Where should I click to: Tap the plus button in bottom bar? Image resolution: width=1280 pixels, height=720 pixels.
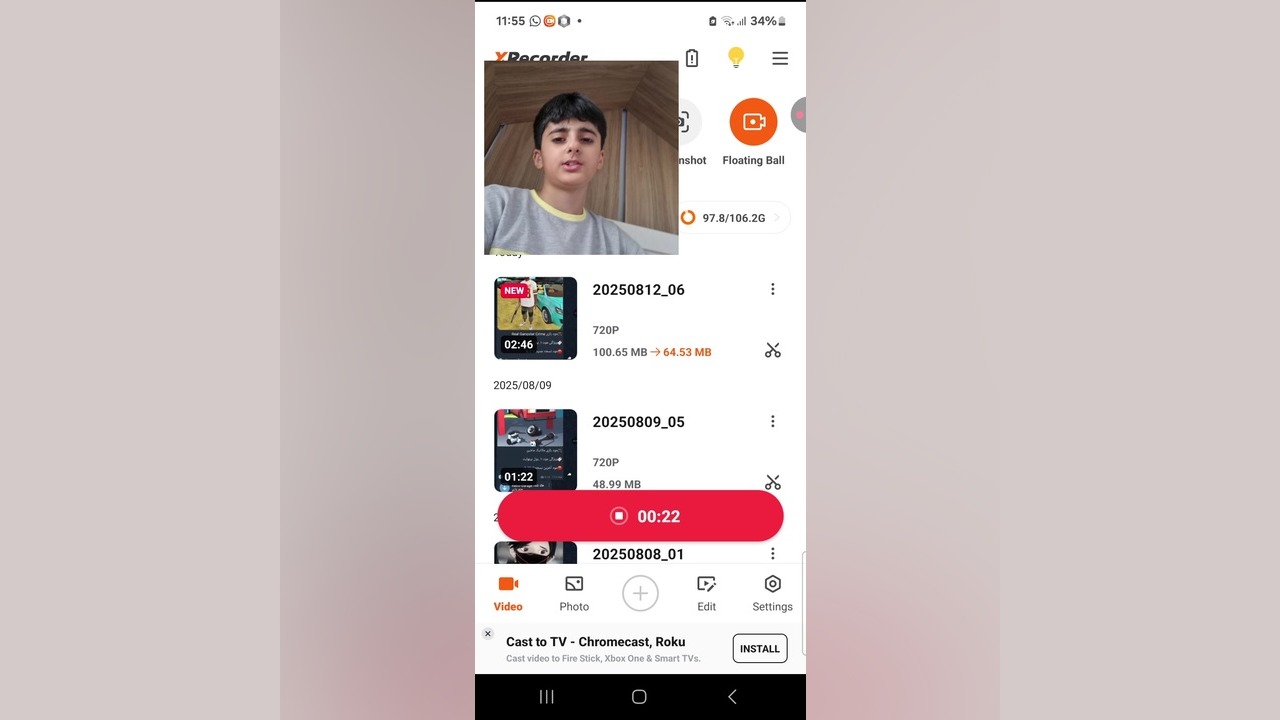[x=640, y=593]
